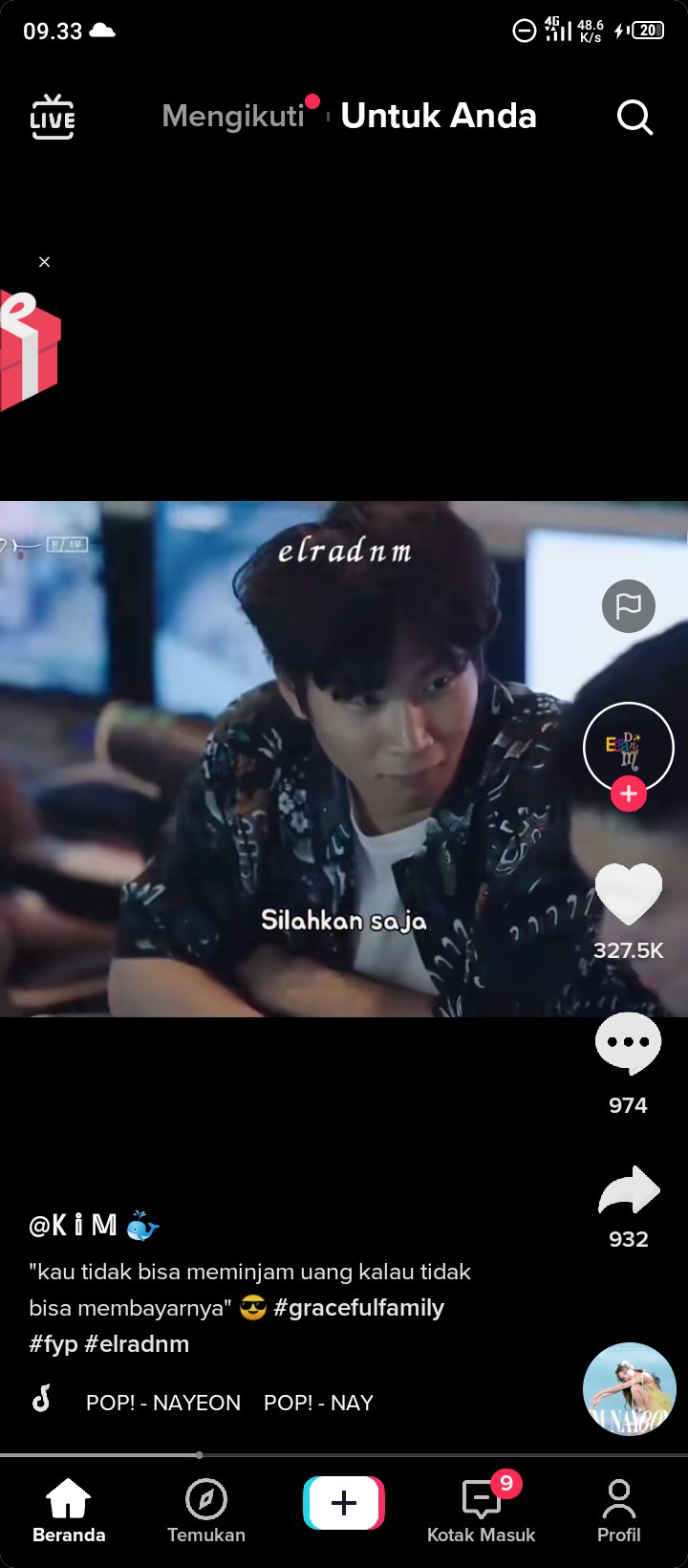Switch to the Untuk Anda feed
Screen dimensions: 688x1568
tap(439, 117)
